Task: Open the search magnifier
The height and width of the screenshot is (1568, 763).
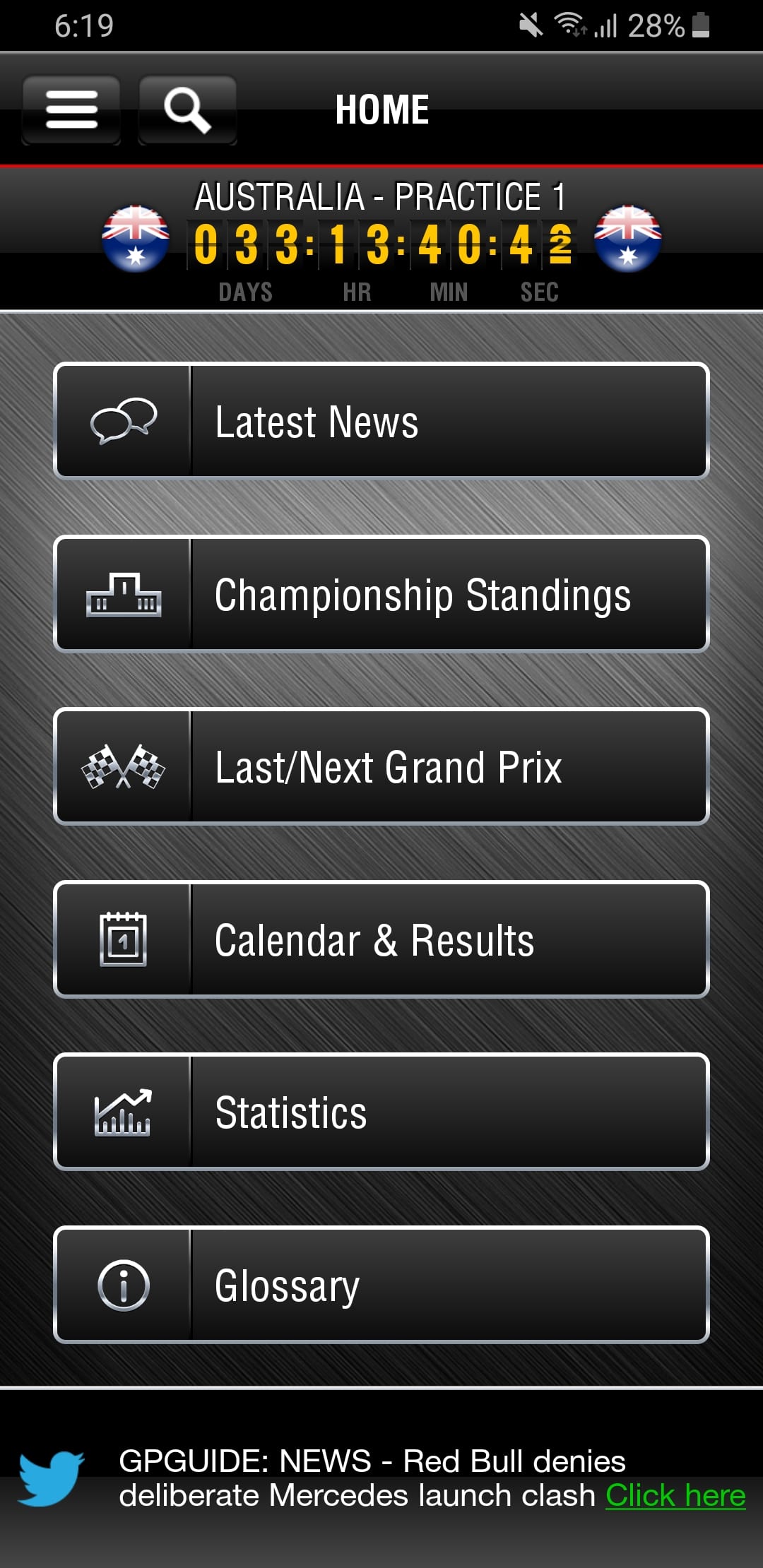Action: [187, 109]
